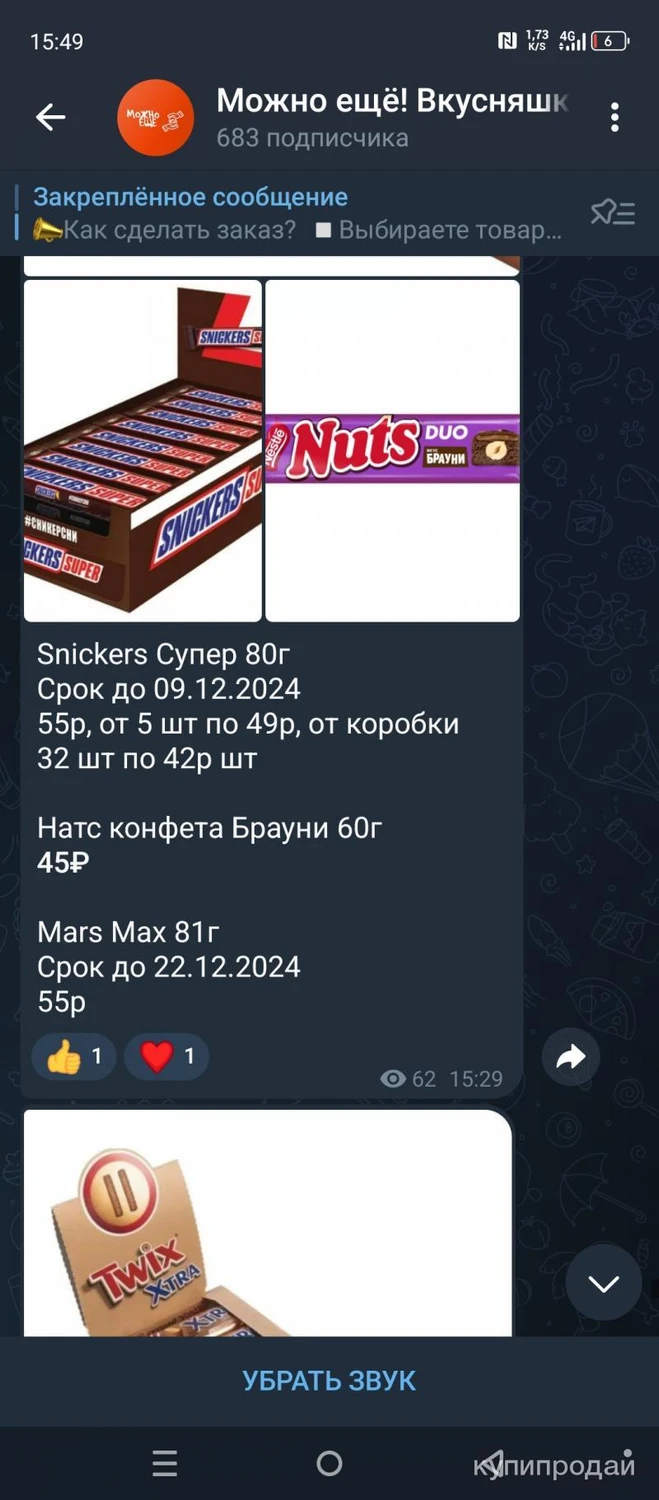Show the pinned messages list icon
The height and width of the screenshot is (1500, 659).
(613, 213)
